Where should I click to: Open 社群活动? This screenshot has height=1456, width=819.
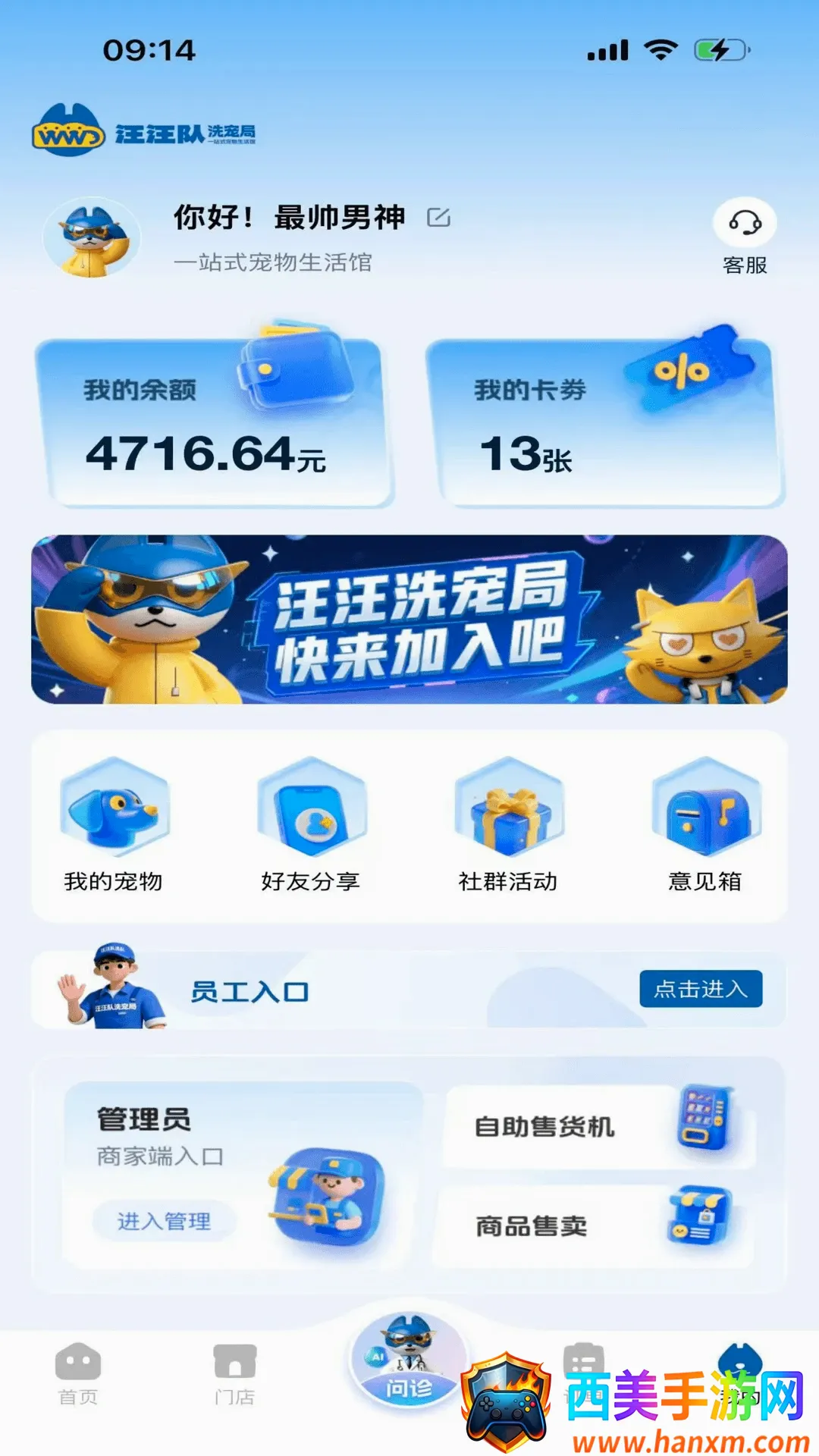508,826
